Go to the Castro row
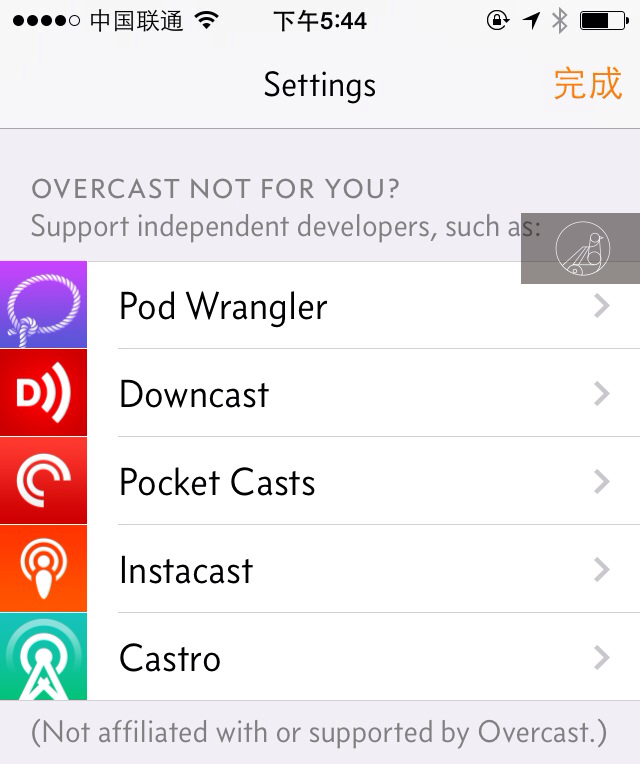 point(320,658)
